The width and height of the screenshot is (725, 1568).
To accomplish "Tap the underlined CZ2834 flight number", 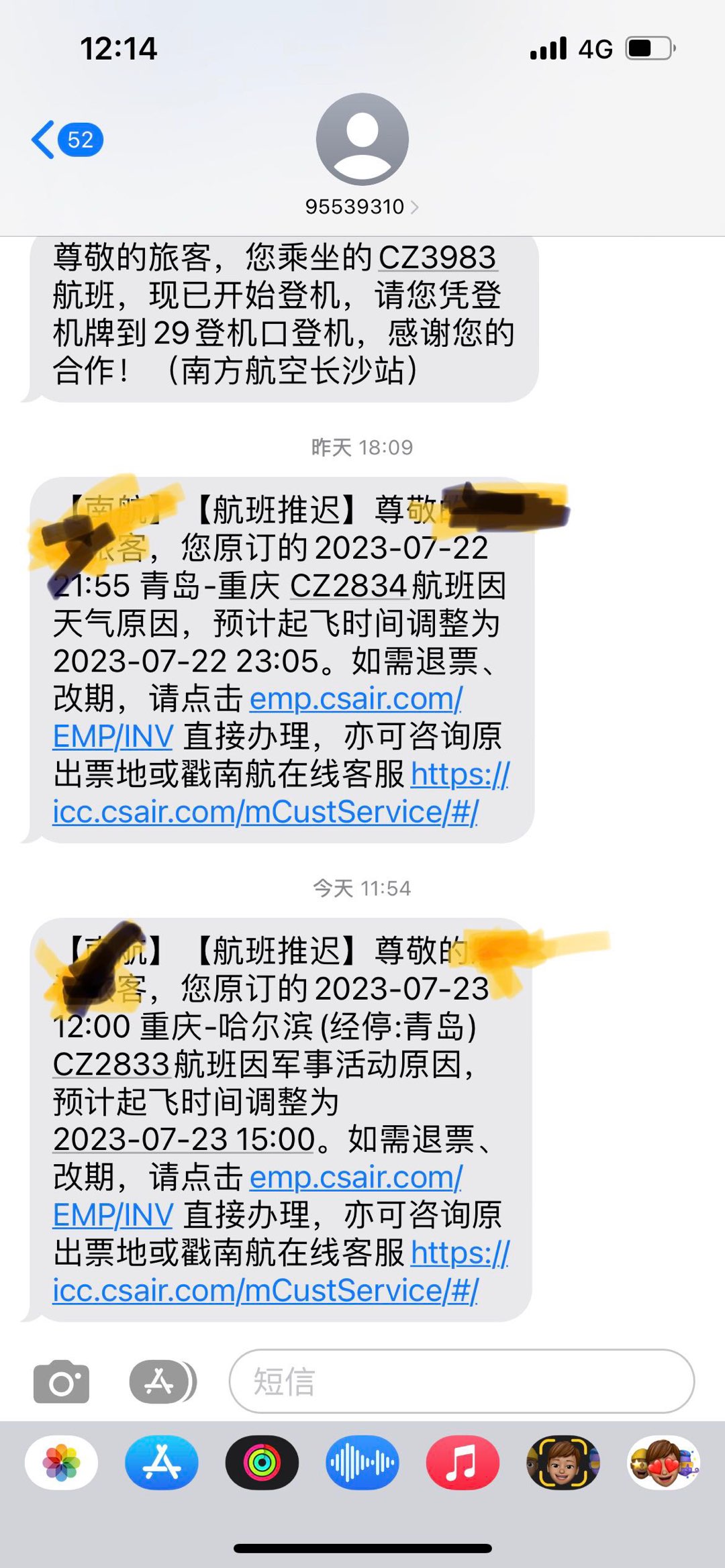I will click(348, 586).
